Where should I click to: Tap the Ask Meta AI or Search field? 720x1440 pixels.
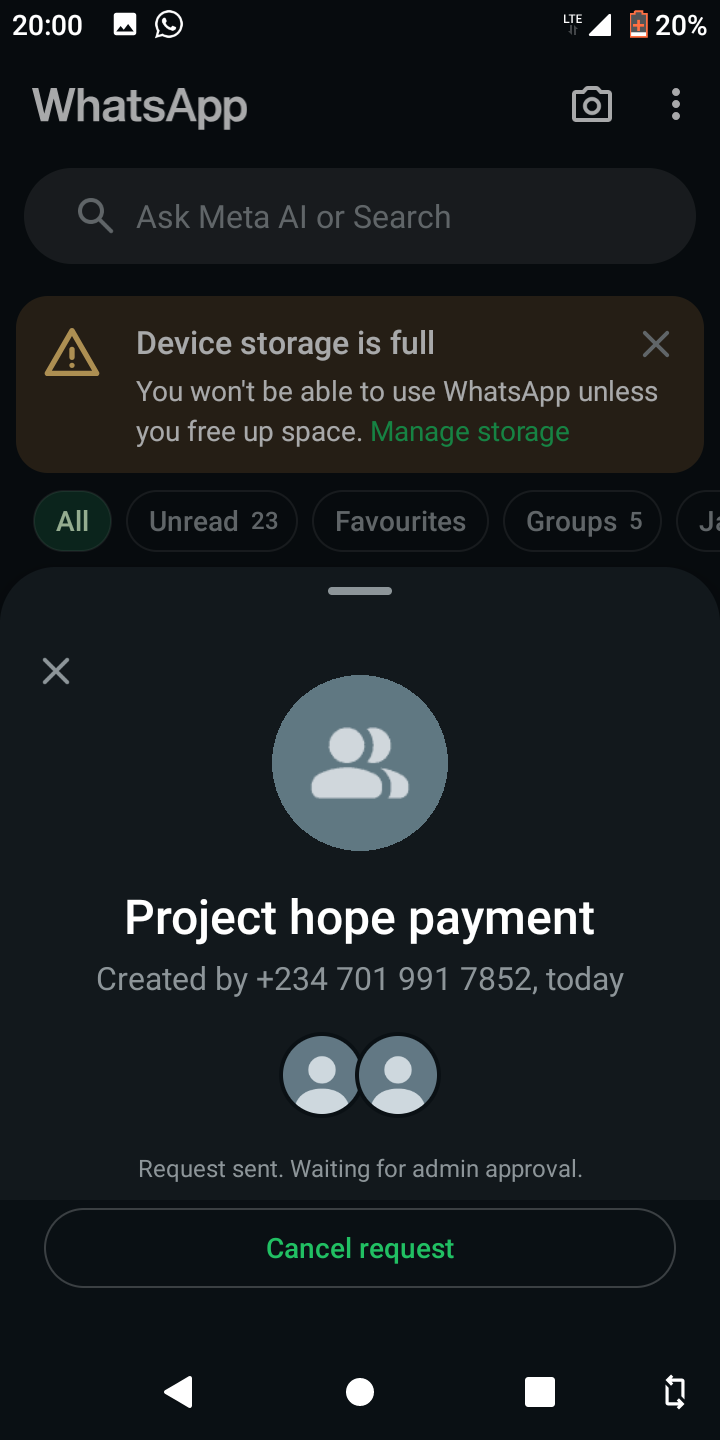pos(360,217)
